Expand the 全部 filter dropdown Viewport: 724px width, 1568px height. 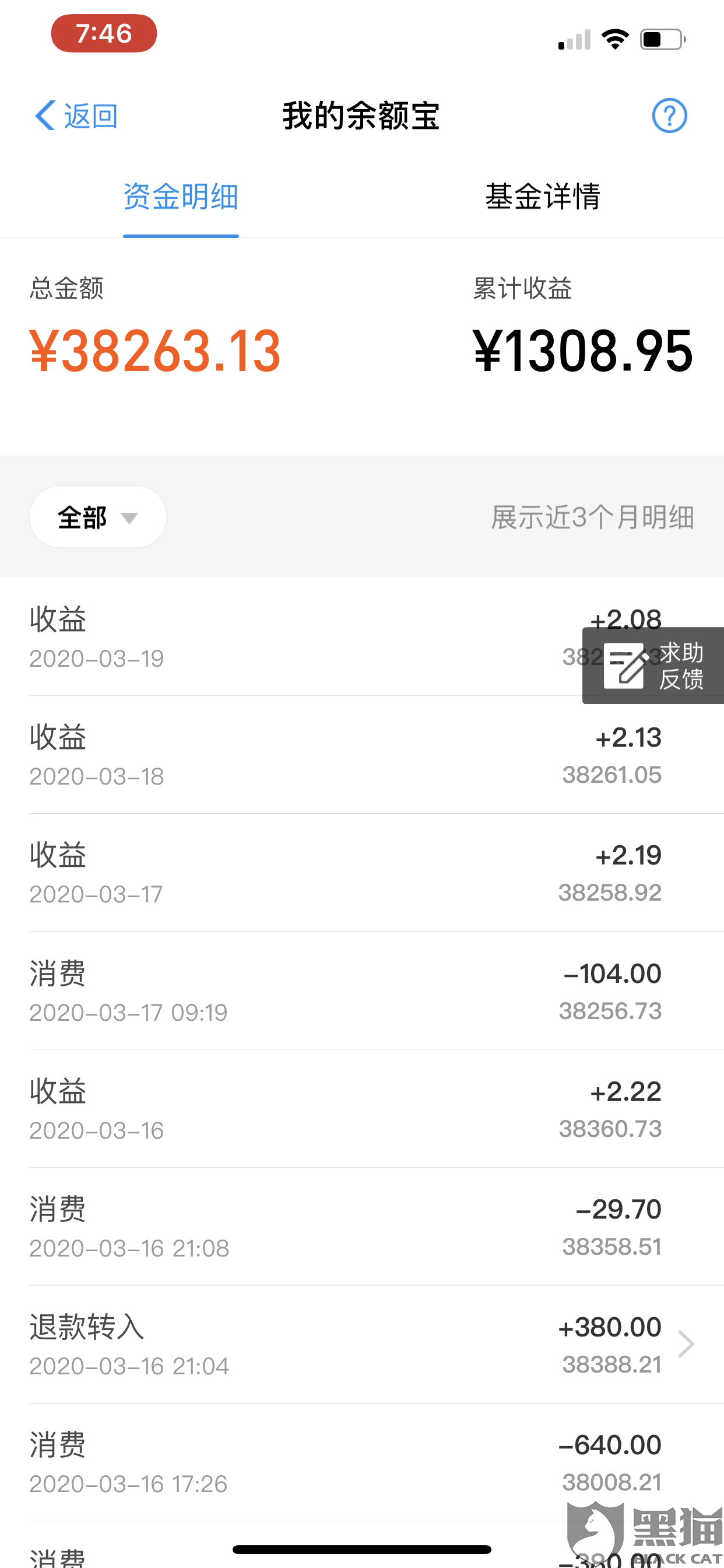pyautogui.click(x=98, y=517)
